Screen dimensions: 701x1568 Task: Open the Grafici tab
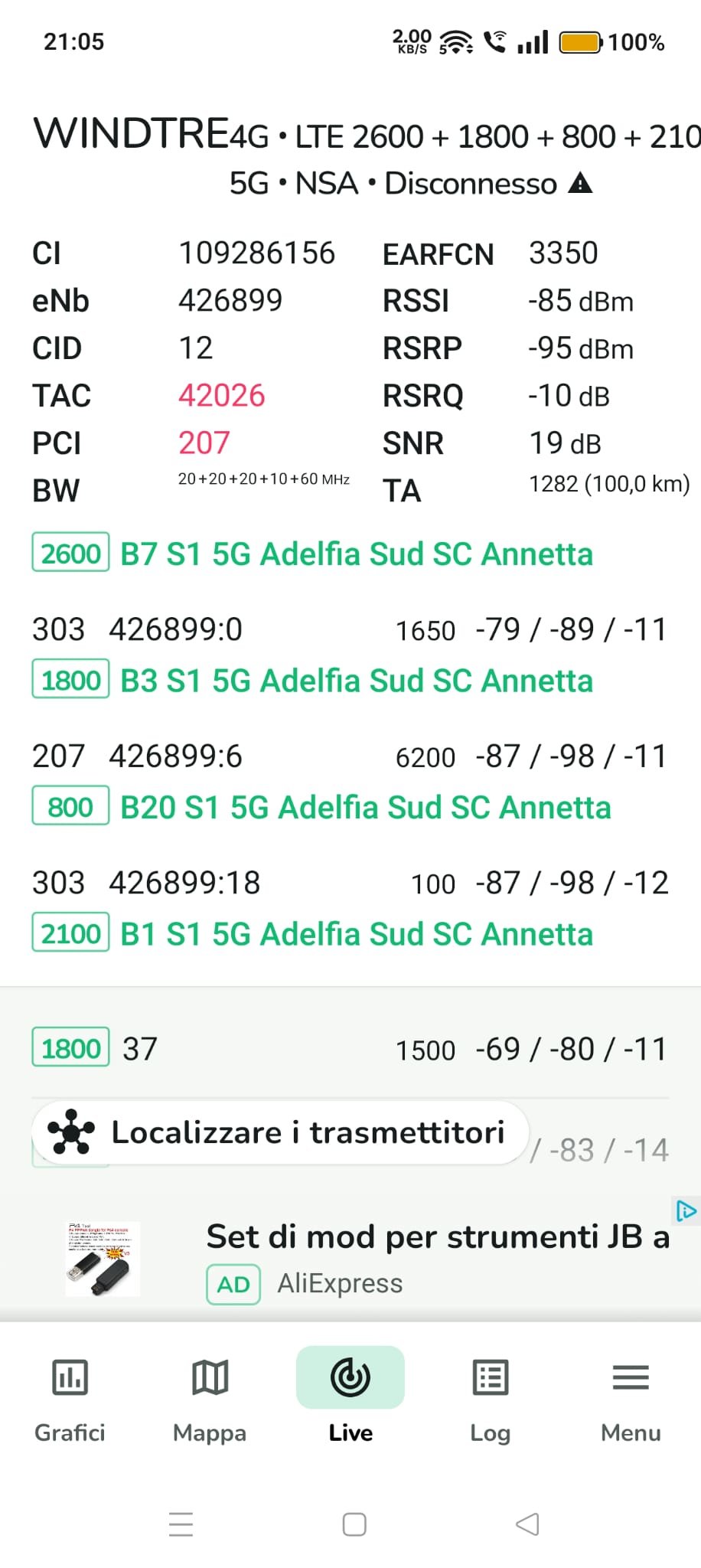pos(70,1398)
